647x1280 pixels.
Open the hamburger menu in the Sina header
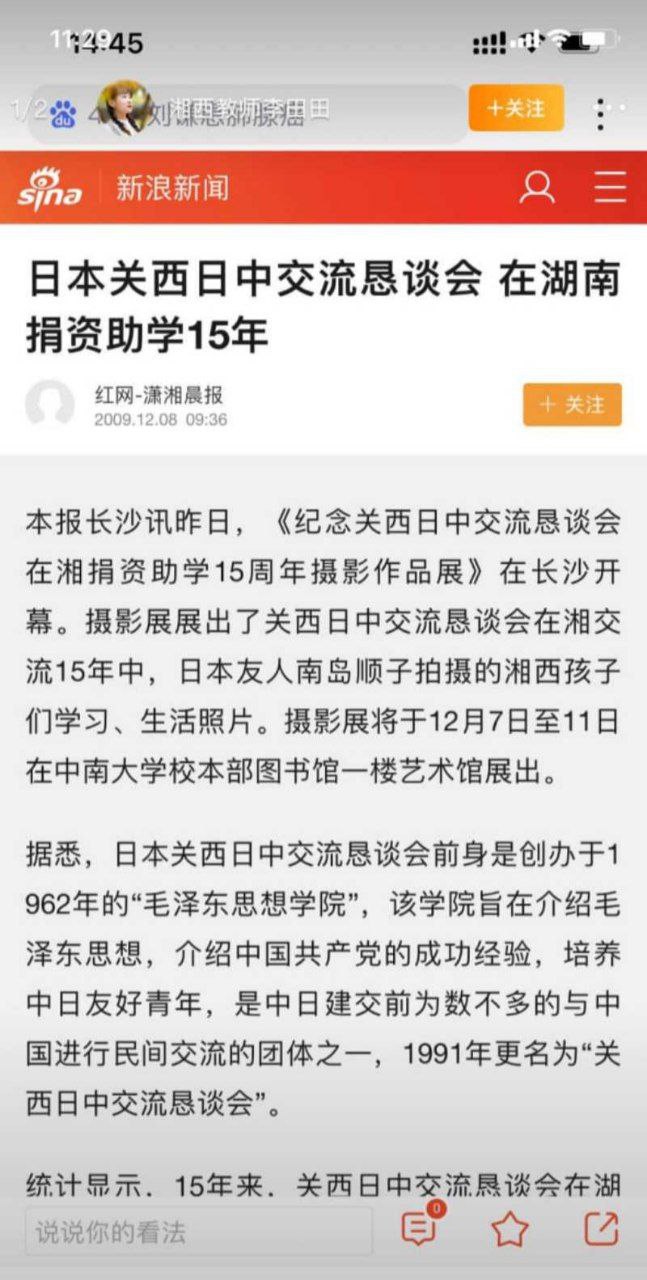(610, 187)
